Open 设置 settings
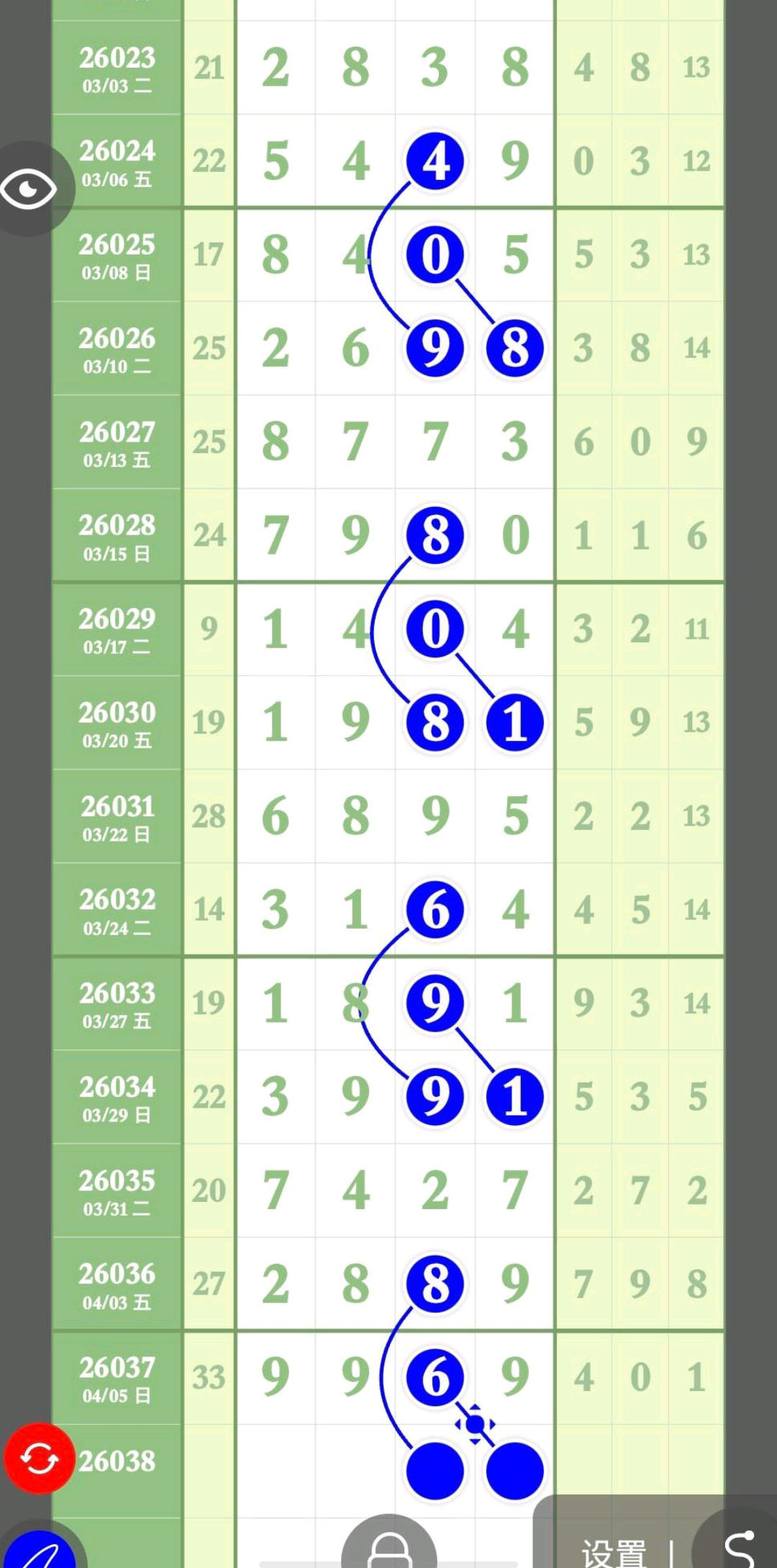The width and height of the screenshot is (777, 1568). coord(614,1551)
